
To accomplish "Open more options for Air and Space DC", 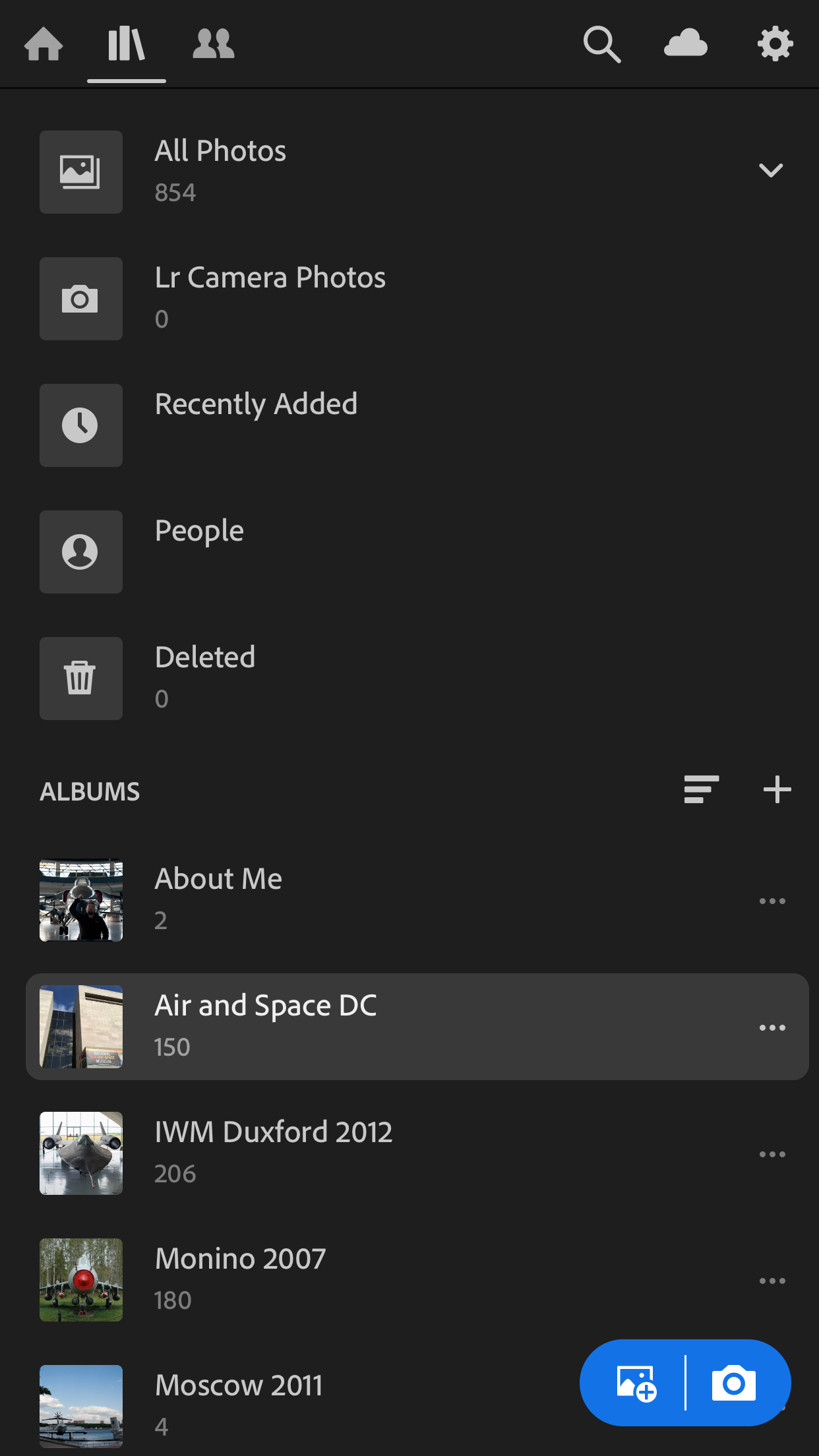I will pos(772,1027).
